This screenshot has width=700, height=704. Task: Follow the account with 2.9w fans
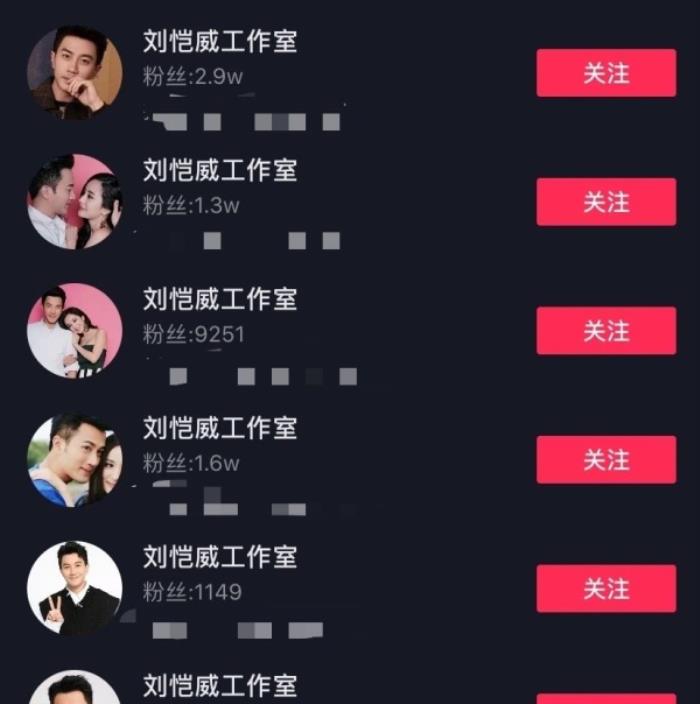(606, 73)
